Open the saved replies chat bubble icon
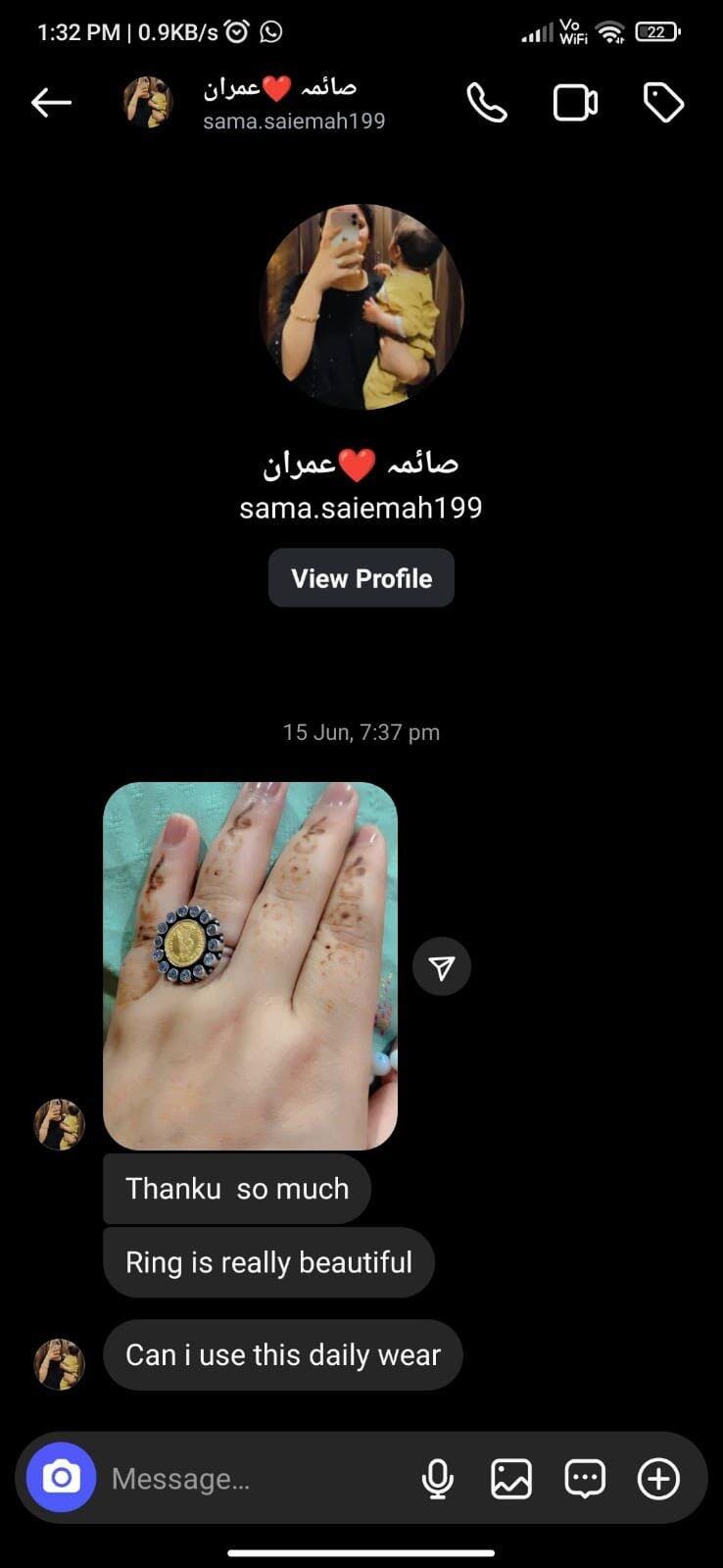 coord(585,1478)
